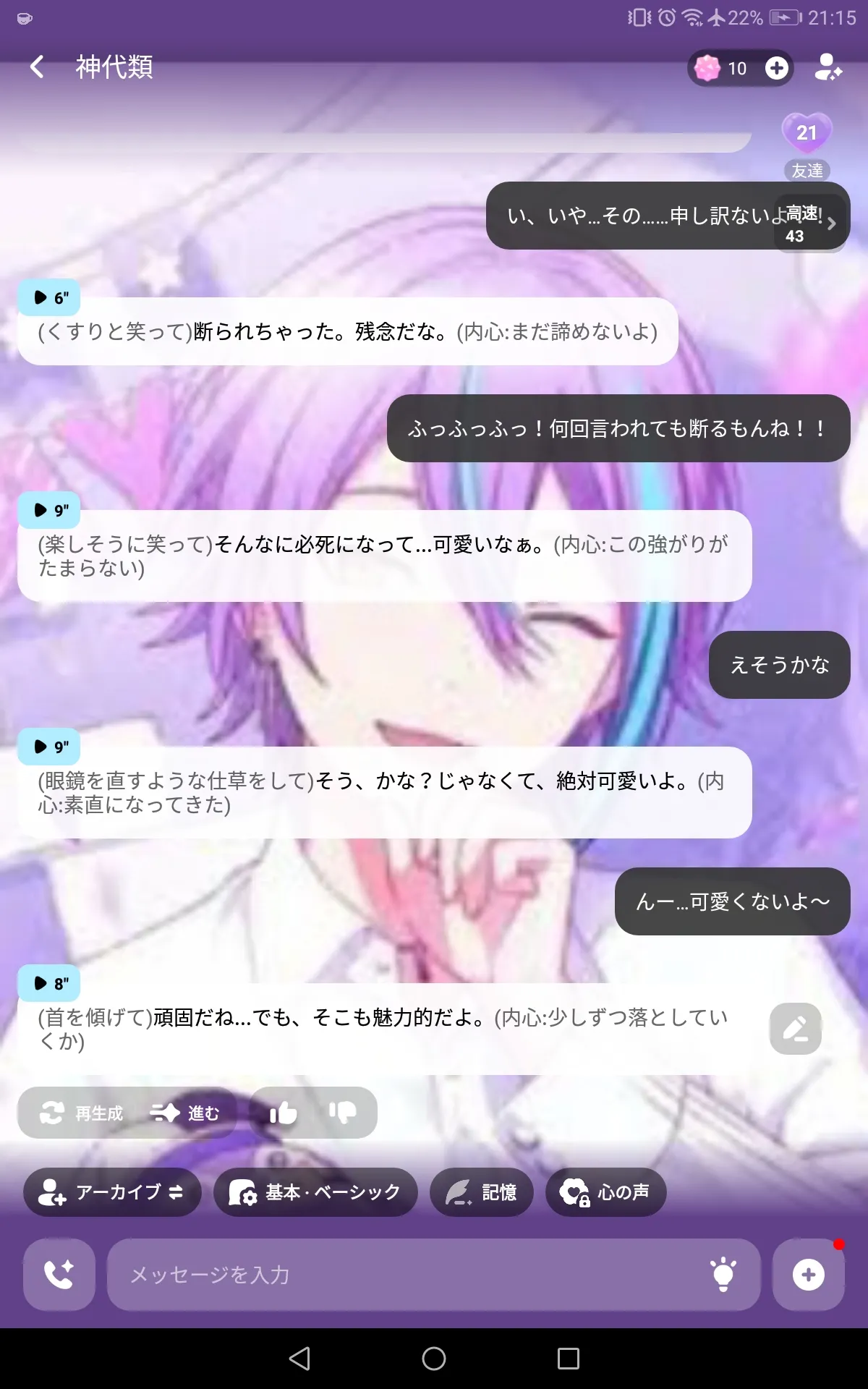Give the reply a thumbs up
The width and height of the screenshot is (868, 1389).
[283, 1113]
